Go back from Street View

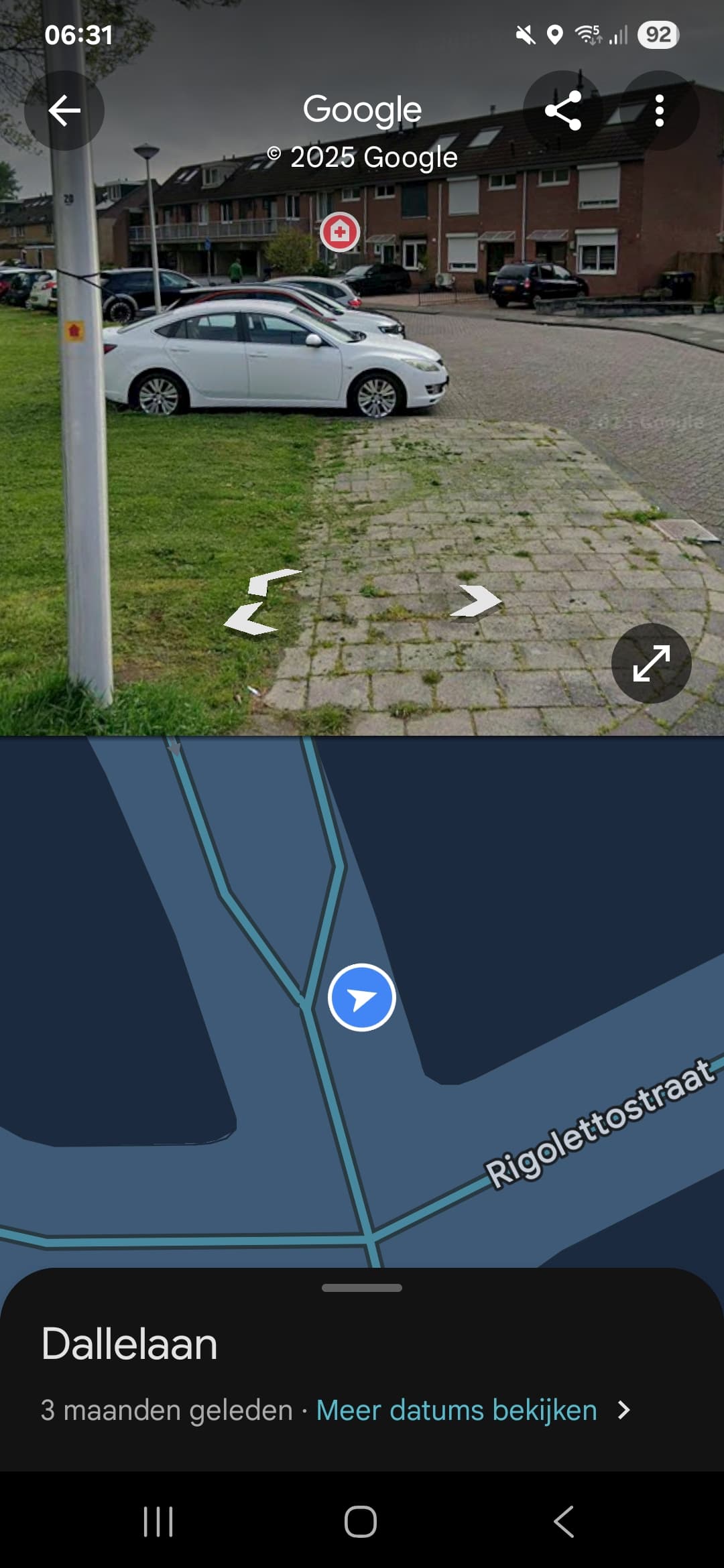pyautogui.click(x=64, y=111)
